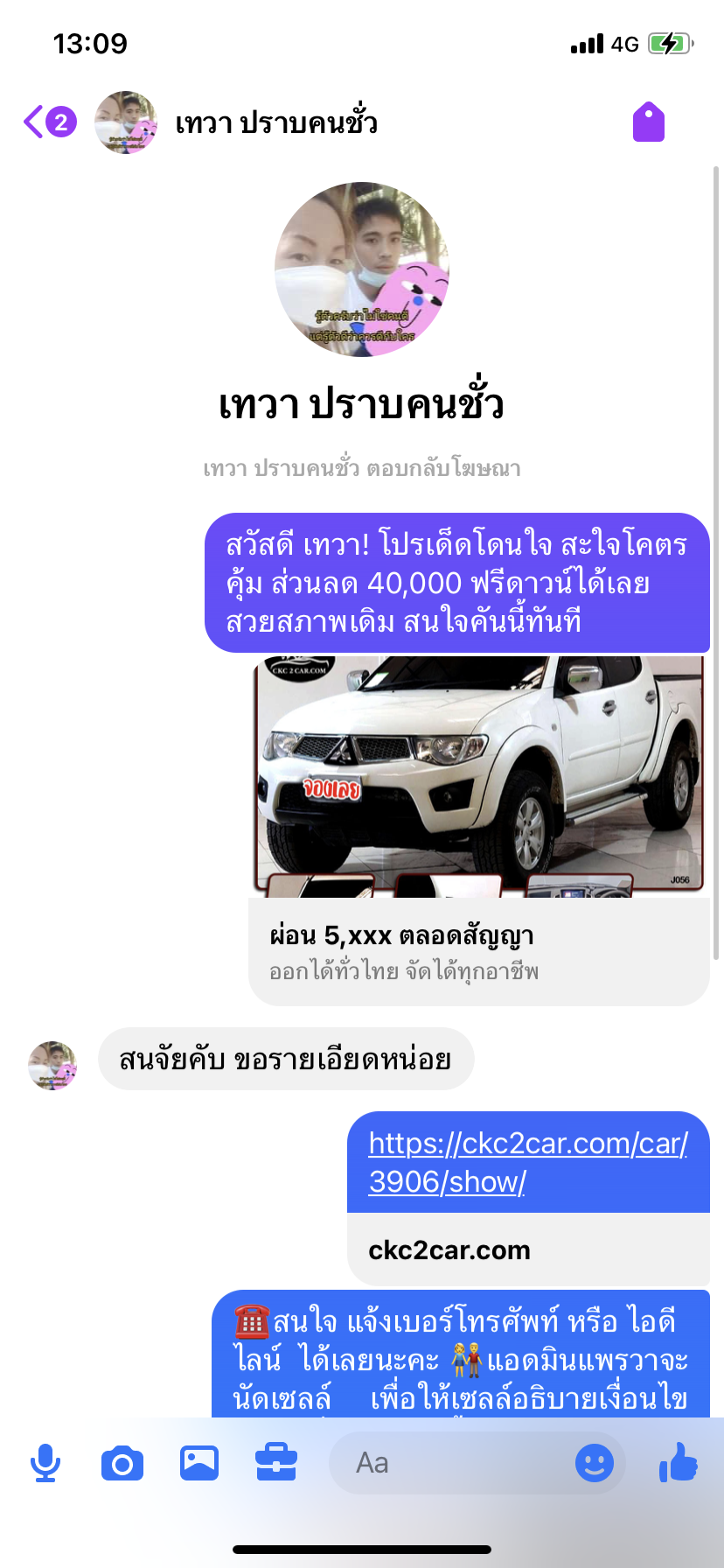Open the white pickup truck ad card
Viewport: 724px width, 1568px height.
point(479,829)
